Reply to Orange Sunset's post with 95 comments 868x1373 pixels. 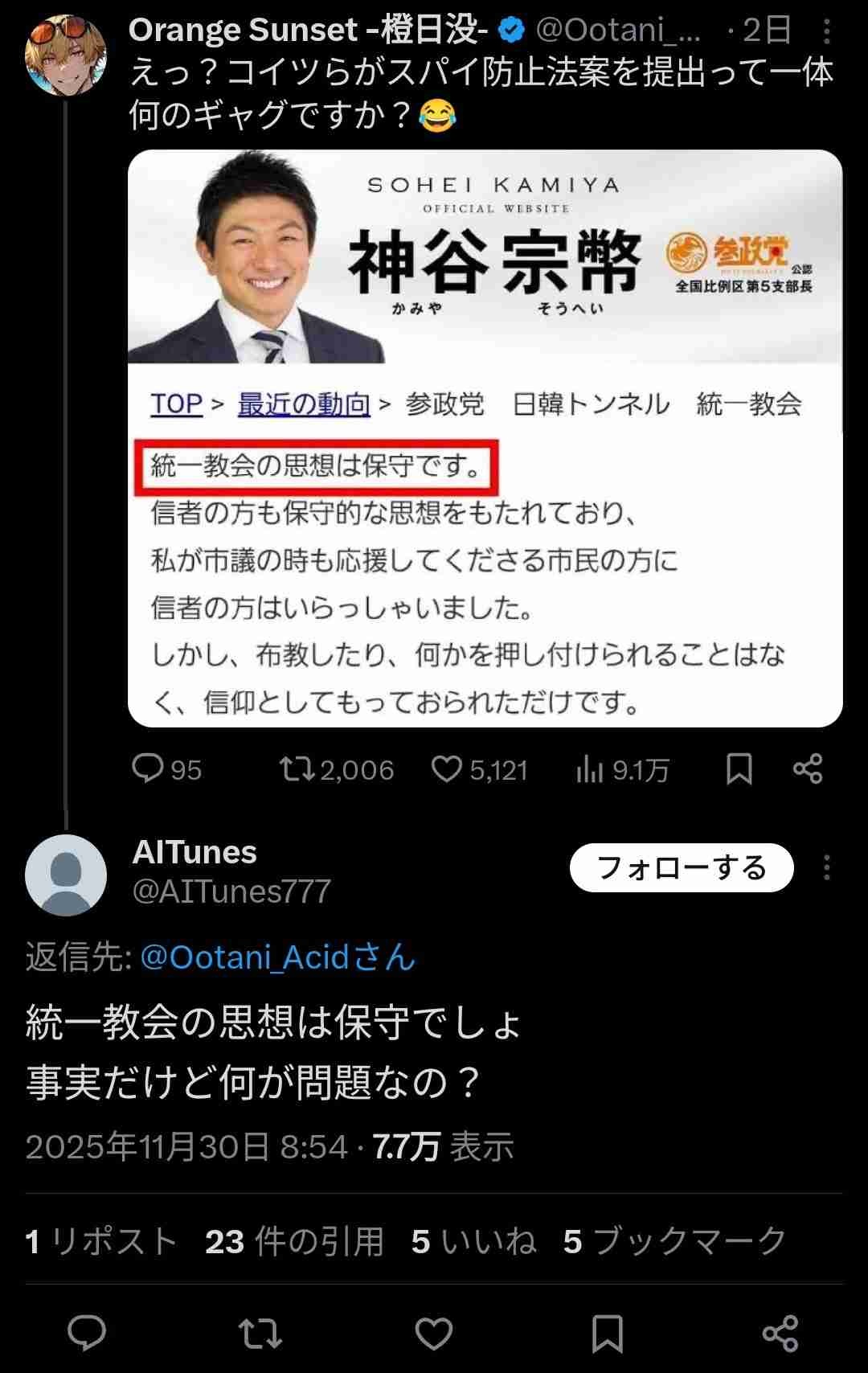149,769
